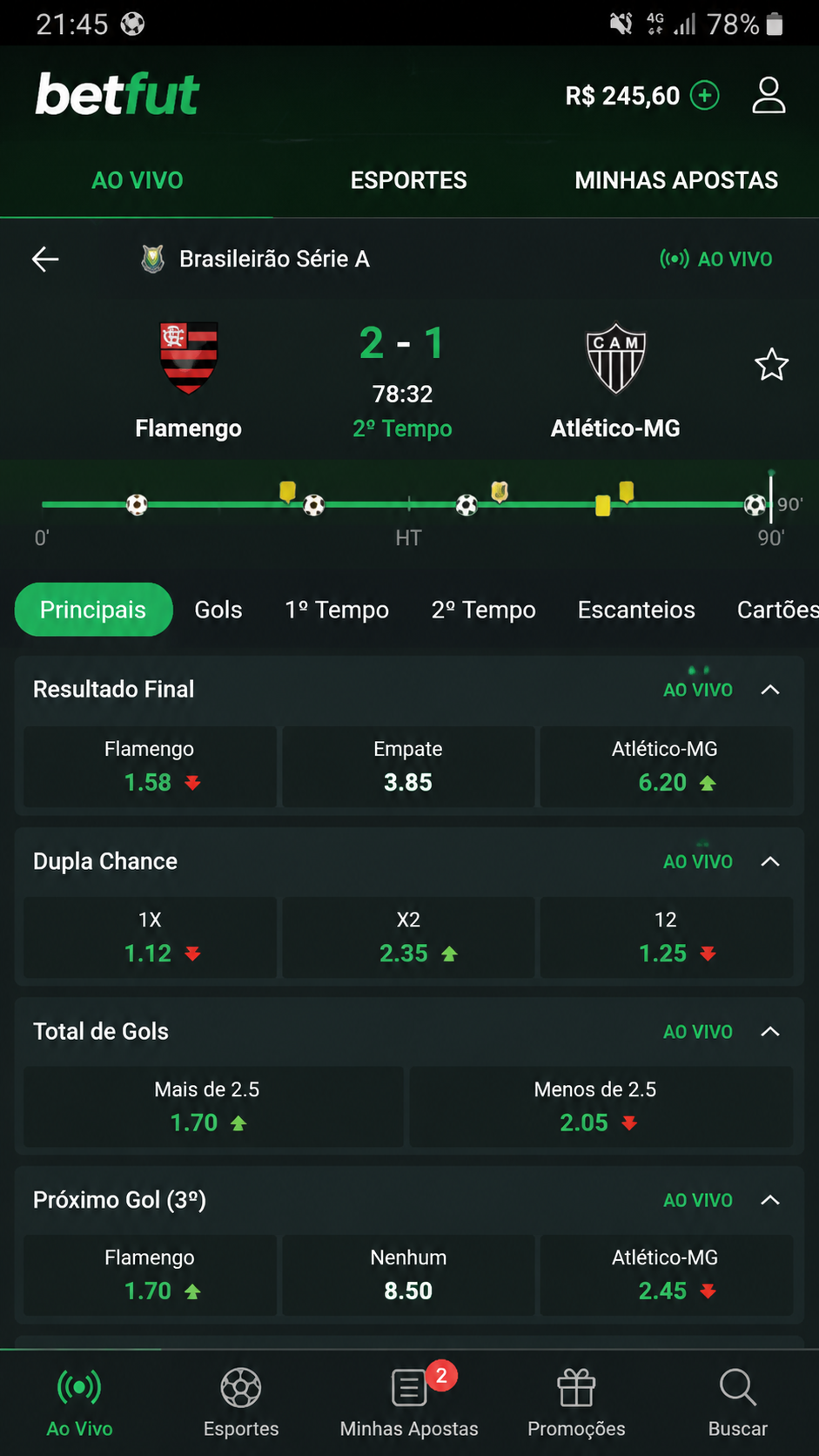Bet on Flamengo at 1.58 in Resultado Final
819x1456 pixels.
(x=150, y=766)
